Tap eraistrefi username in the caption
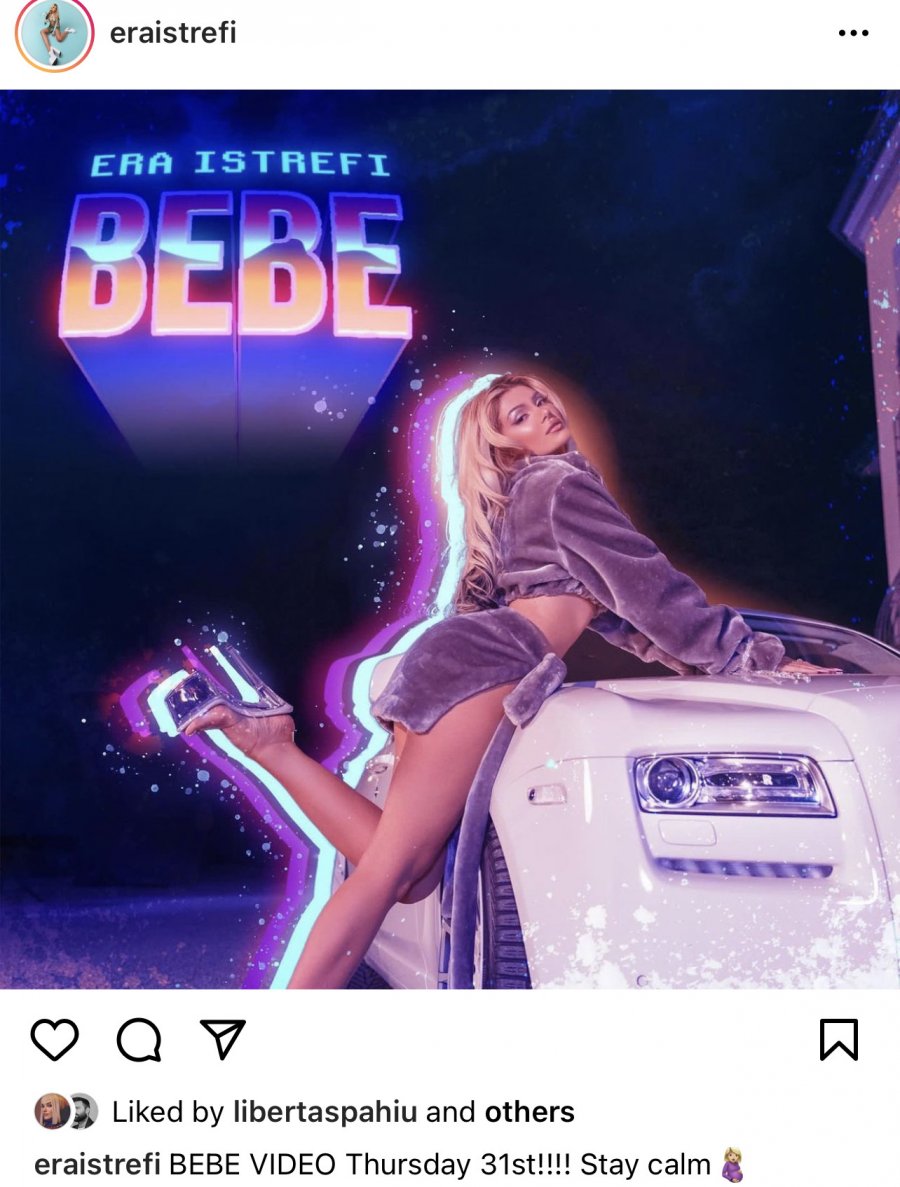The height and width of the screenshot is (1187, 900). (97, 1165)
